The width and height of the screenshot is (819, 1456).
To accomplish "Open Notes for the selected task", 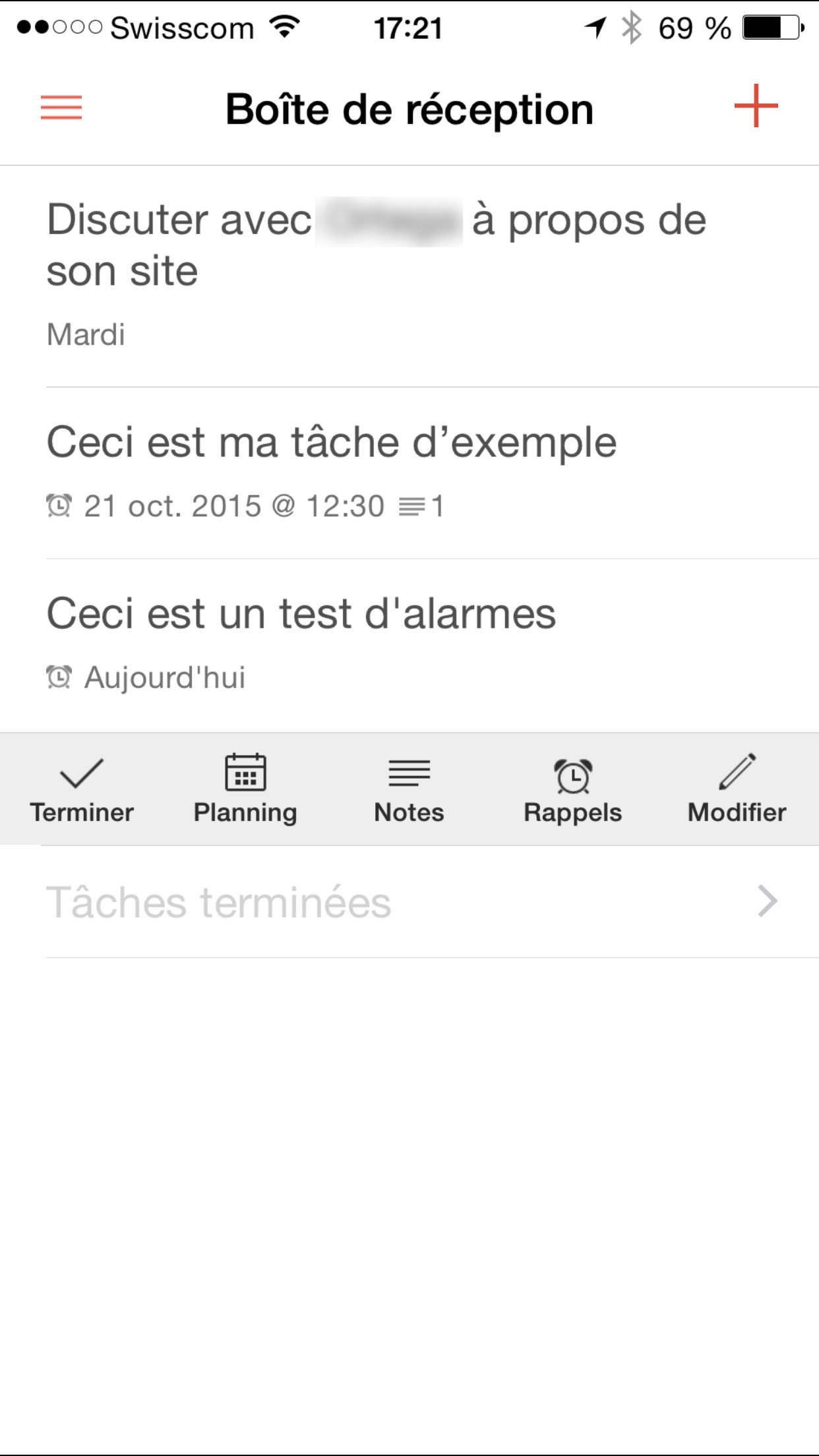I will coord(409,789).
